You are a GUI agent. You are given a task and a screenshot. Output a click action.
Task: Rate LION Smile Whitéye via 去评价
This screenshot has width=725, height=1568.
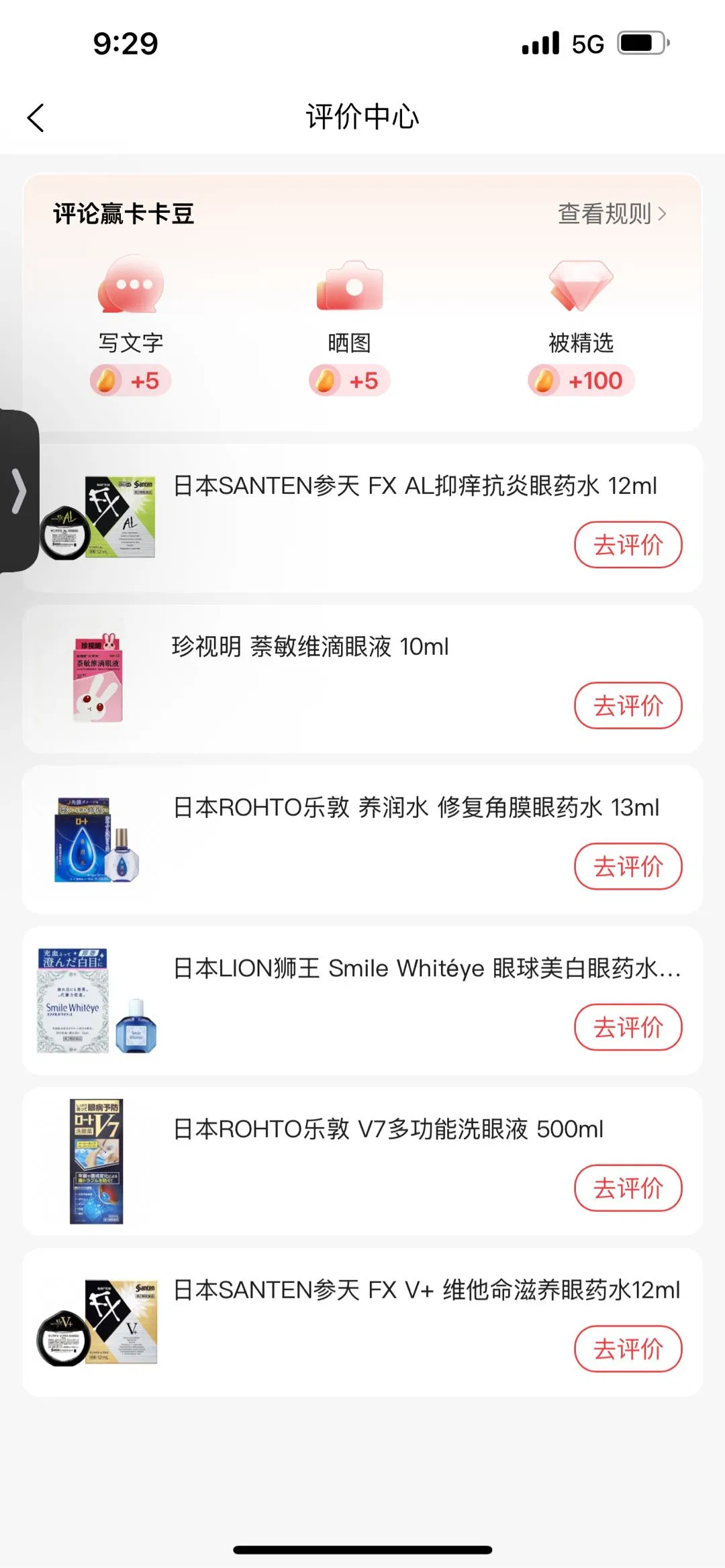628,1027
